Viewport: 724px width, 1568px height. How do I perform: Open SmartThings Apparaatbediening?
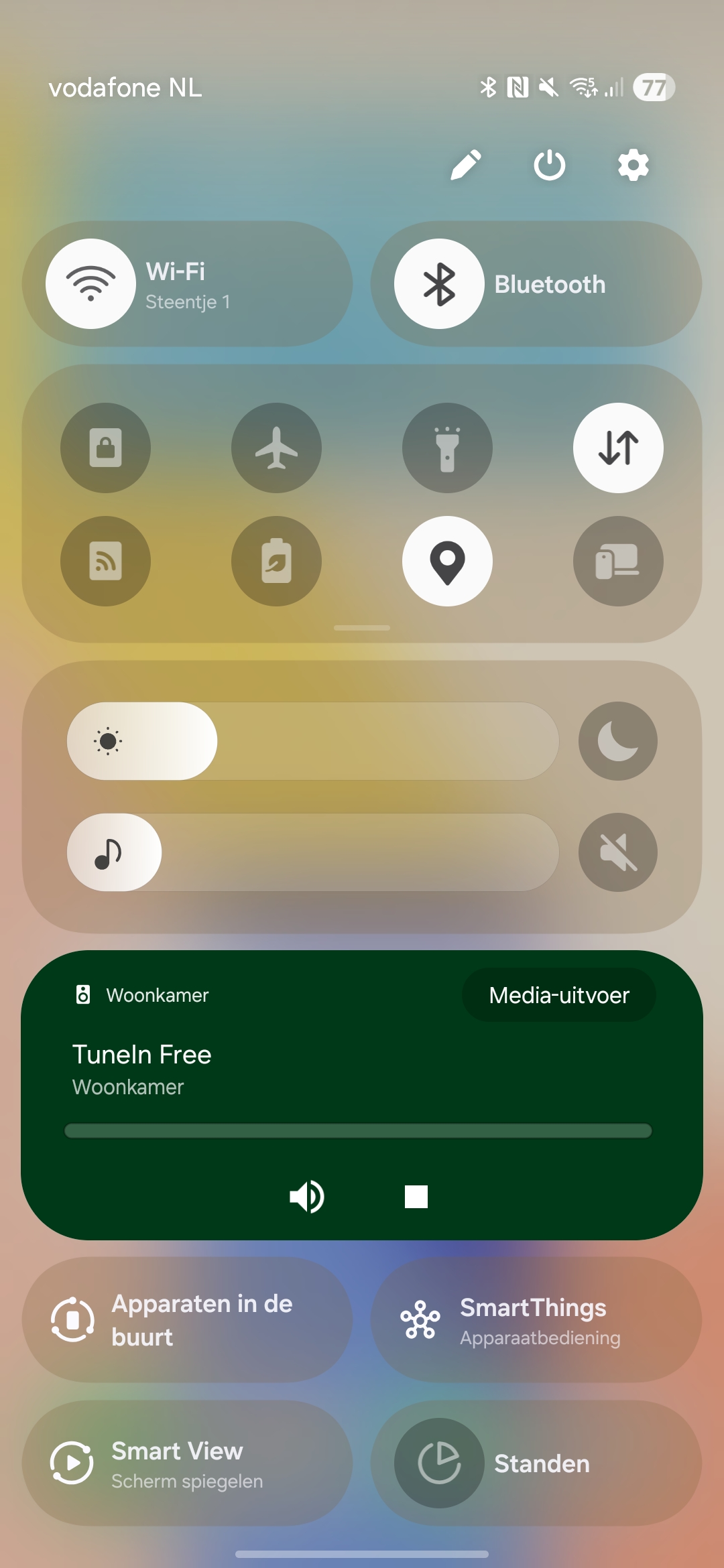click(536, 1320)
